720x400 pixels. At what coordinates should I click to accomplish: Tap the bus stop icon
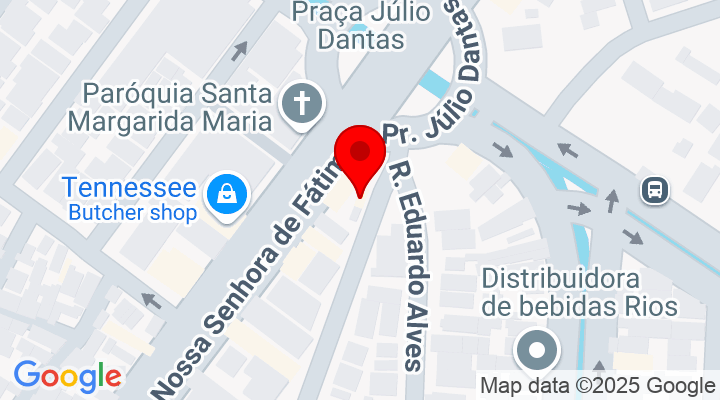[x=656, y=189]
